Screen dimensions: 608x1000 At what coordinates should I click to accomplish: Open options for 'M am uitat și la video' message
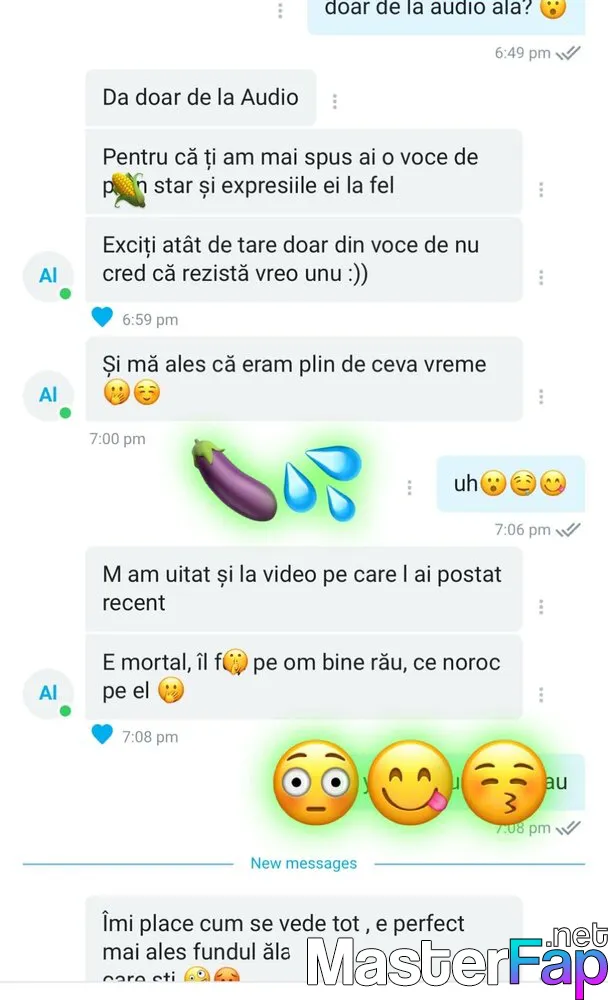(541, 607)
